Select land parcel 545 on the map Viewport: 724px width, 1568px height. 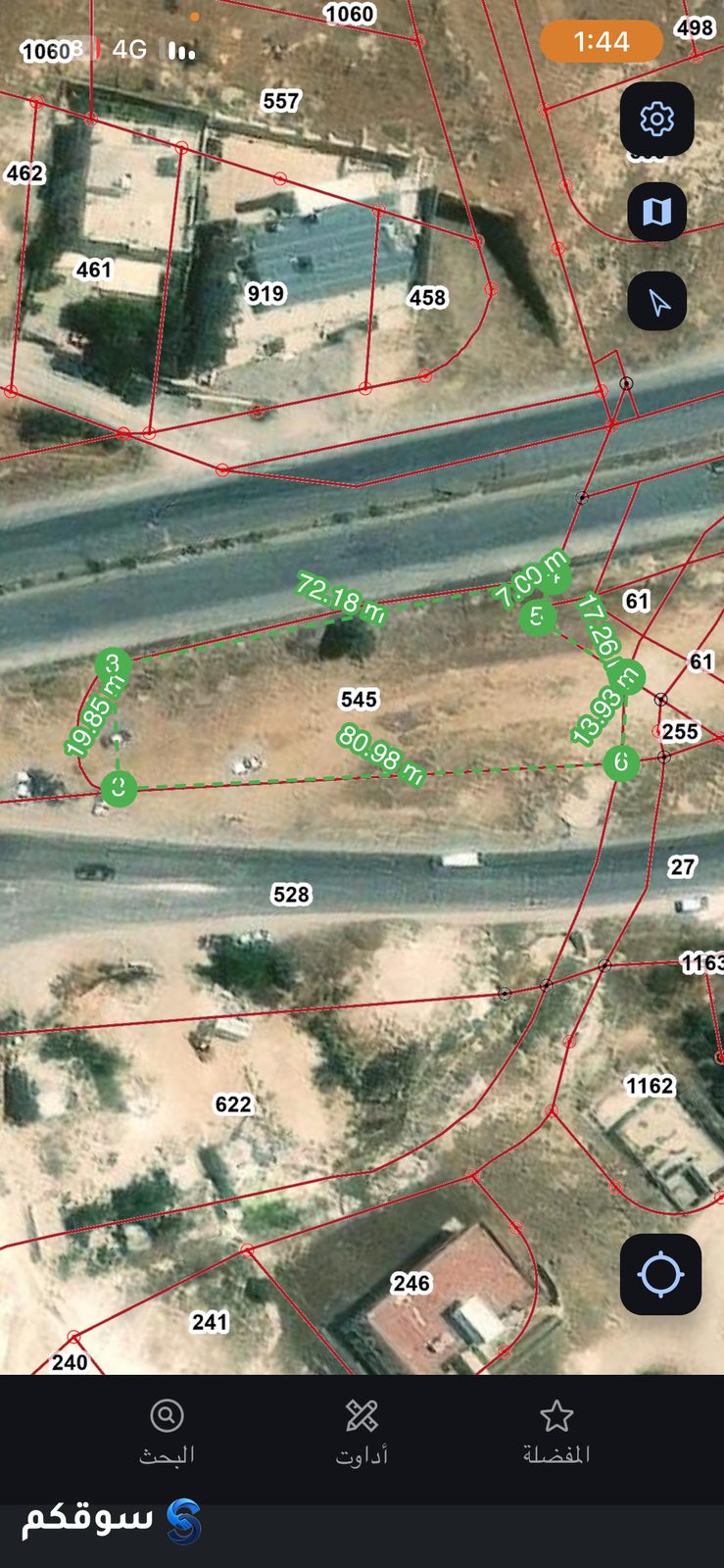pos(359,699)
